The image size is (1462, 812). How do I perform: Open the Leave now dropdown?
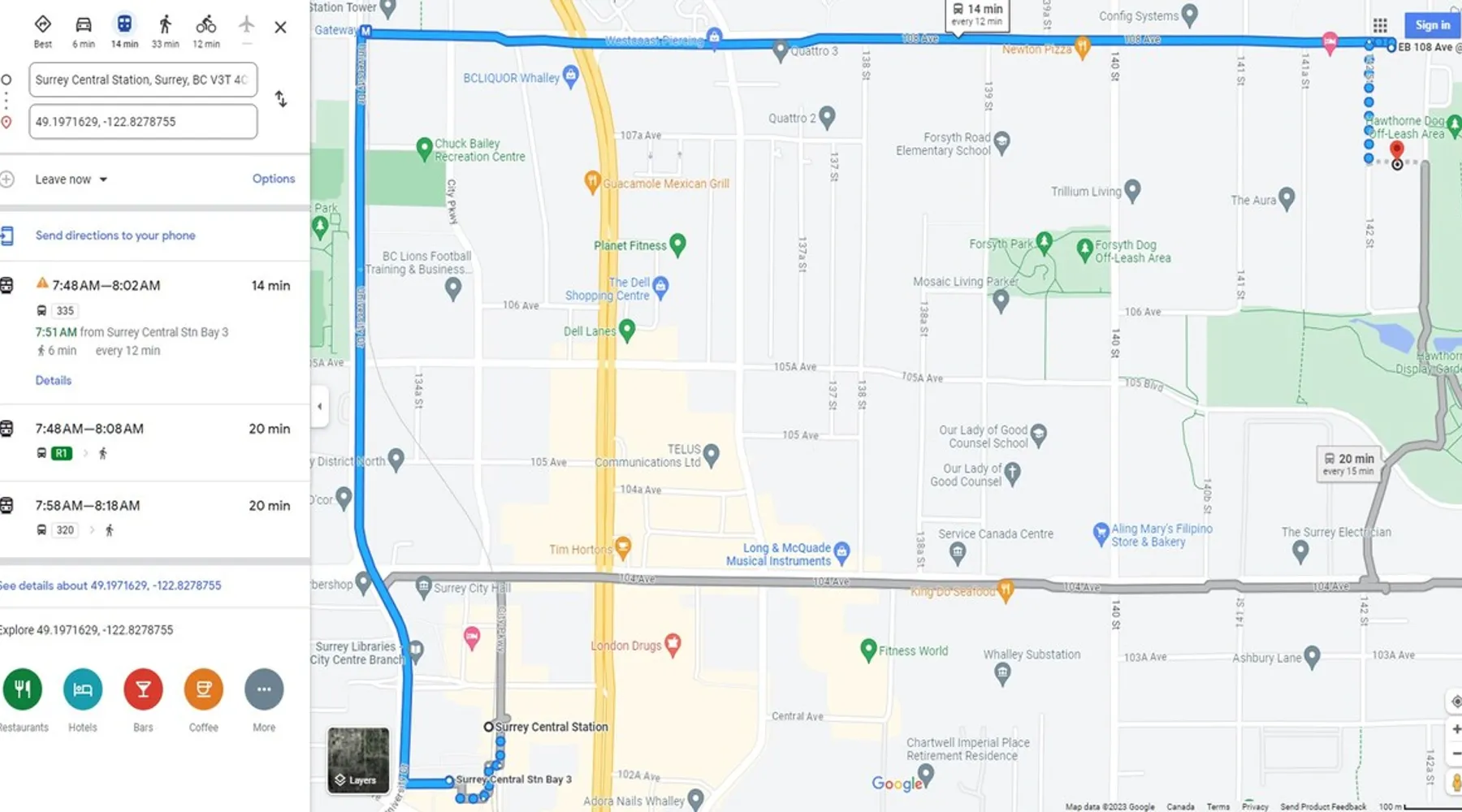[71, 179]
